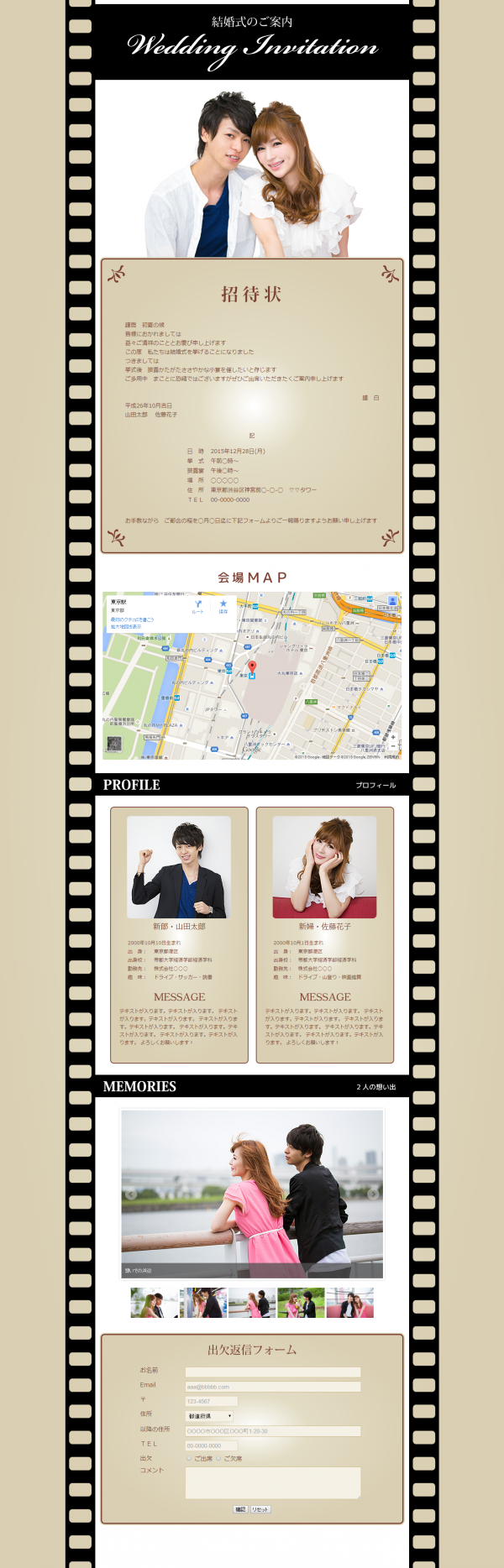
Task: Tap the TEL phone number field
Action: pos(211,1445)
